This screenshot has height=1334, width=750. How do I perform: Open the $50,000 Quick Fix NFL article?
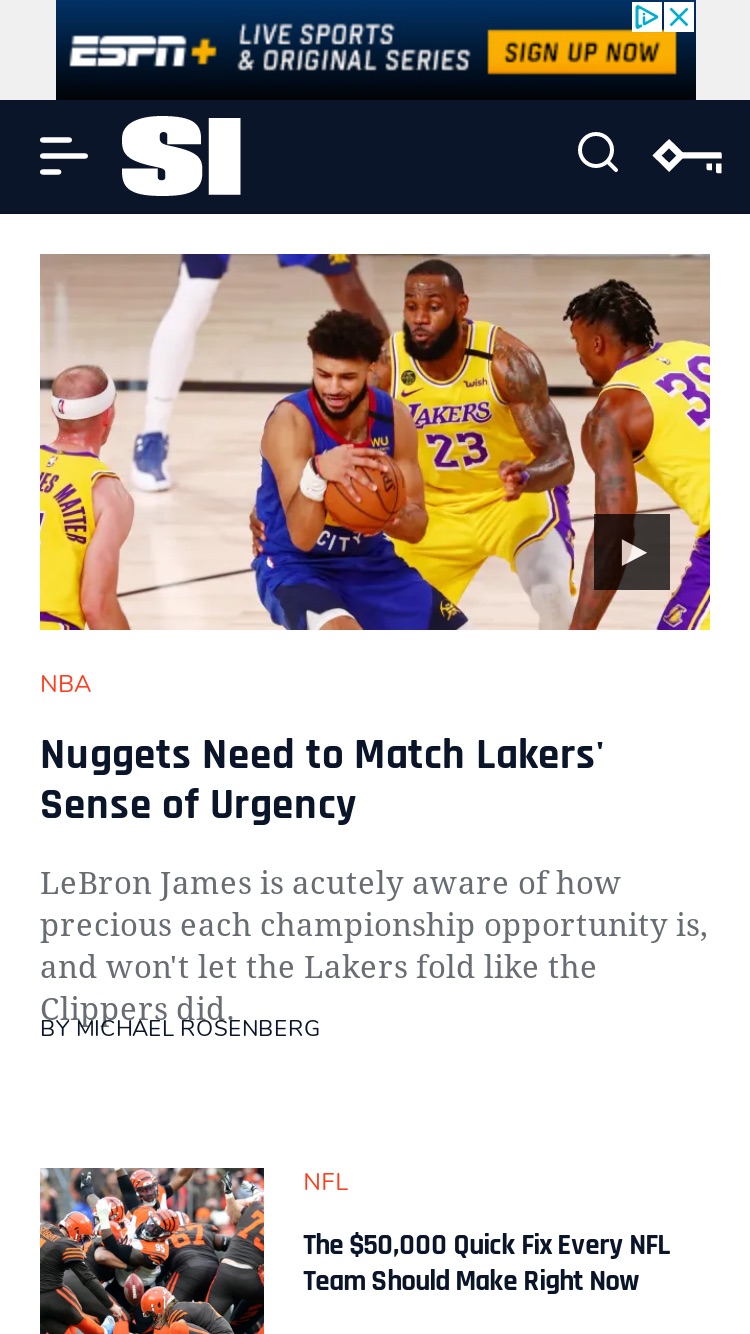[486, 1263]
